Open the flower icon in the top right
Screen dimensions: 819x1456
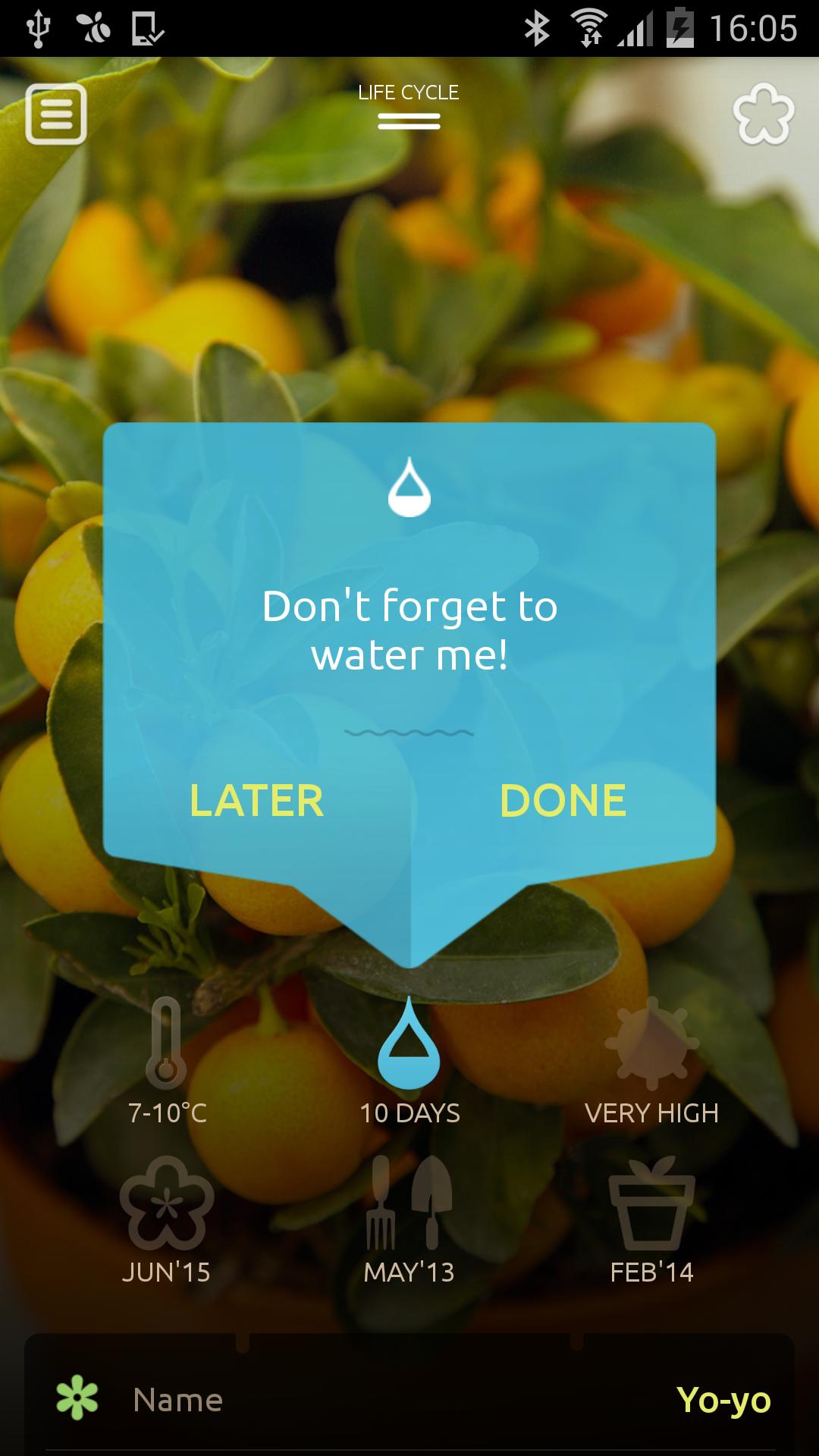[765, 115]
